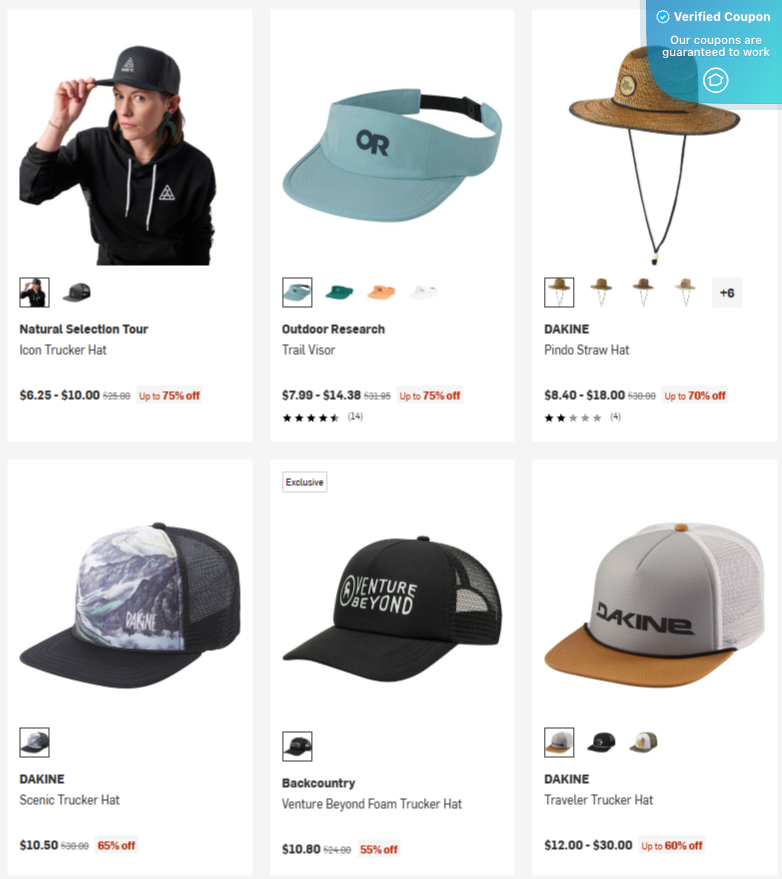Image resolution: width=782 pixels, height=879 pixels.
Task: Select third swatch for Traveler Trucker Hat
Action: point(643,742)
